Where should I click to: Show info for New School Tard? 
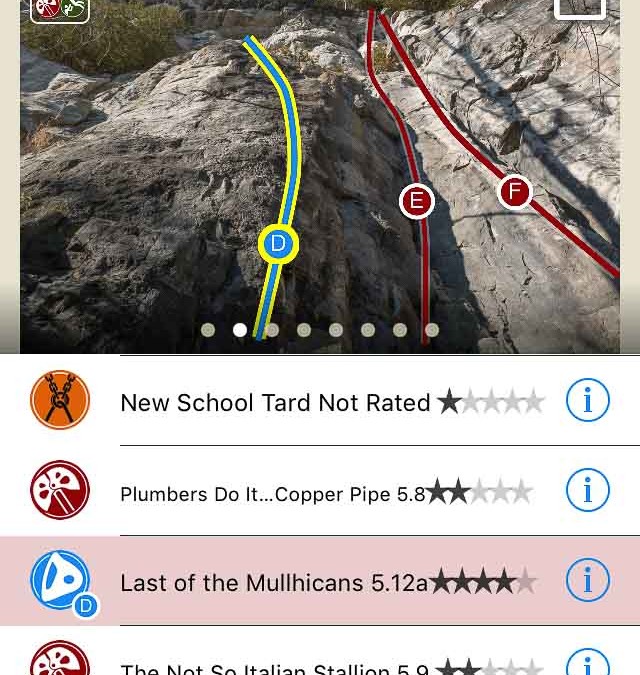[587, 401]
